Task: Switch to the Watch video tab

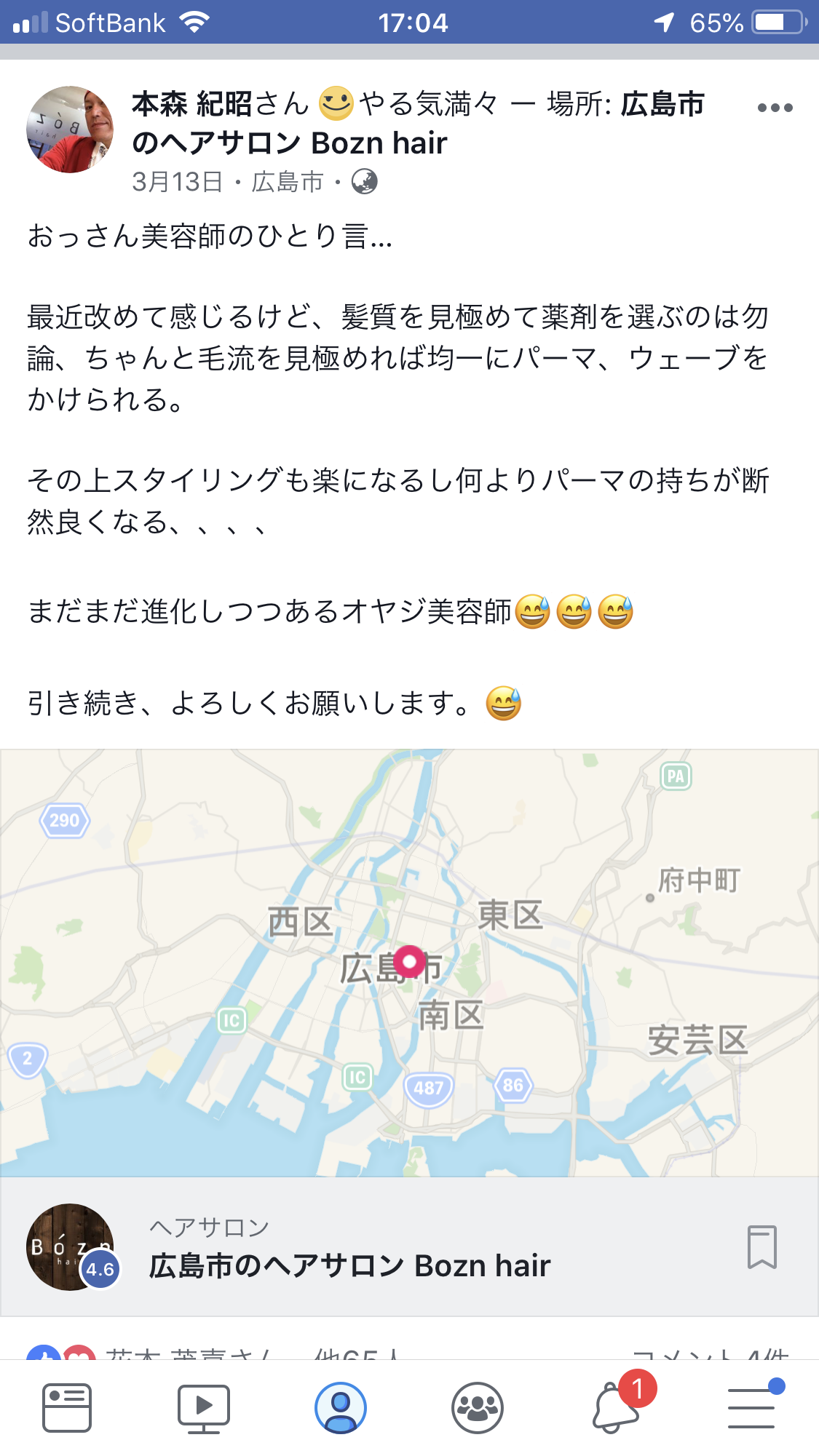Action: point(204,1407)
